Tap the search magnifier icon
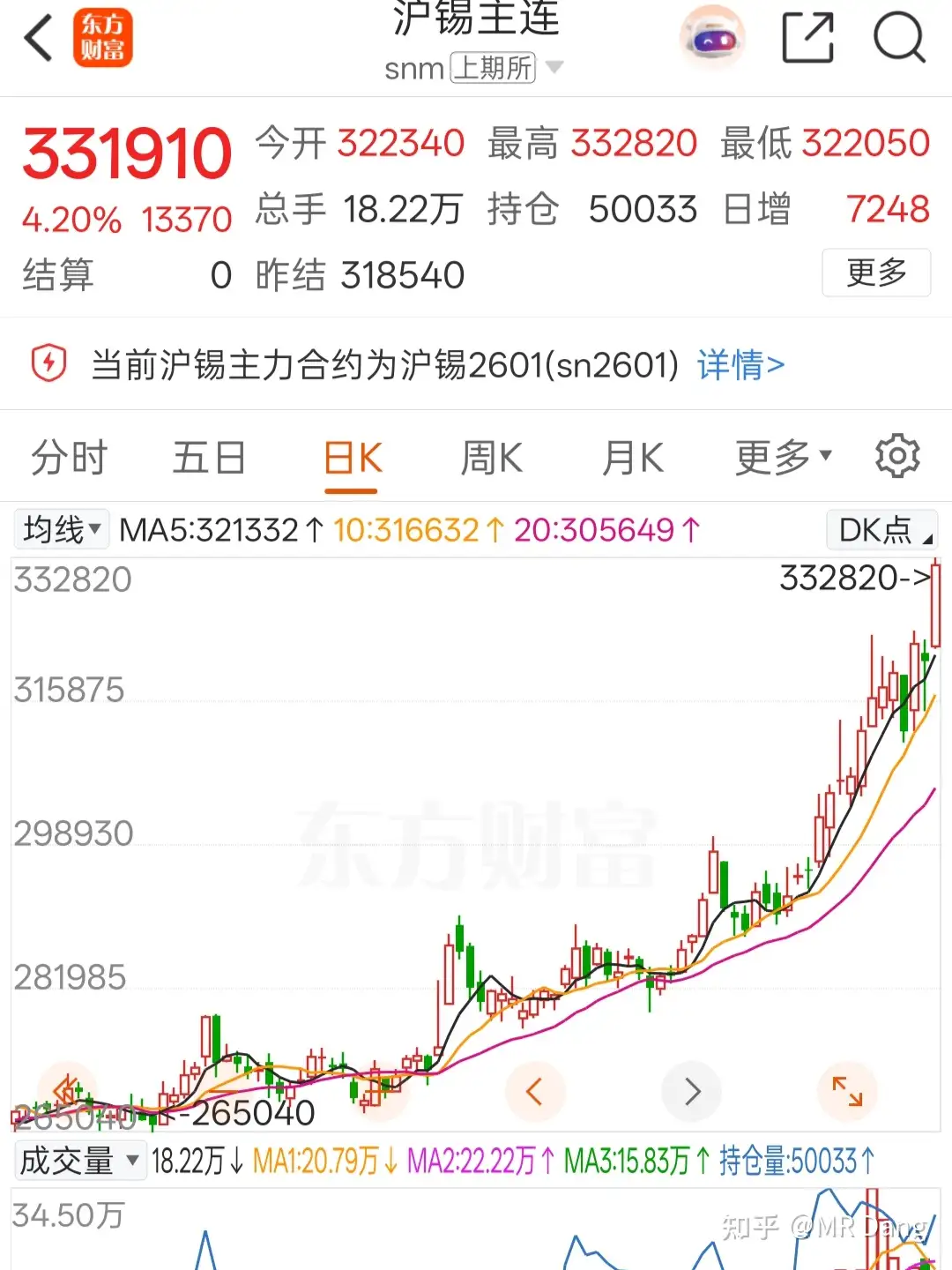 click(897, 35)
